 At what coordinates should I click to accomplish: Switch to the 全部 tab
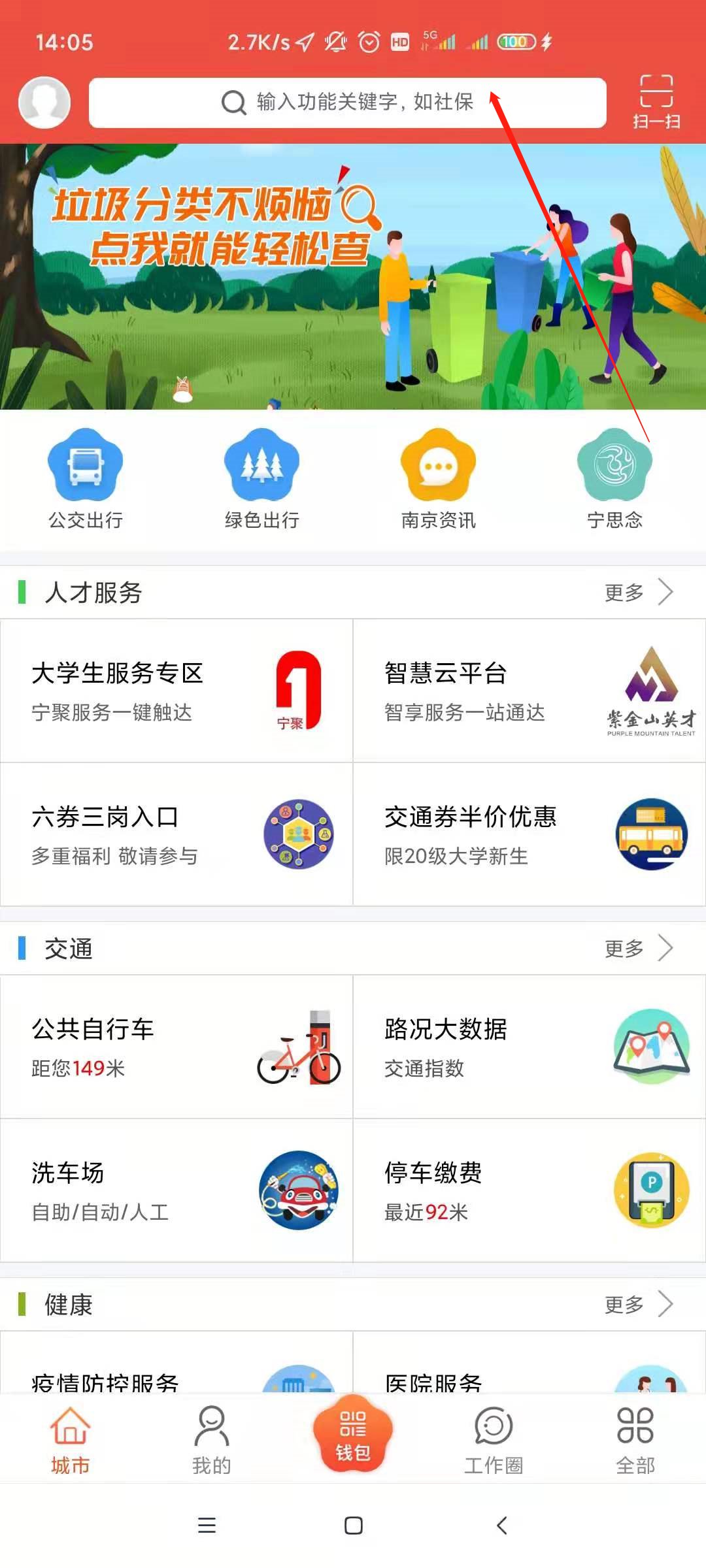[x=635, y=1440]
